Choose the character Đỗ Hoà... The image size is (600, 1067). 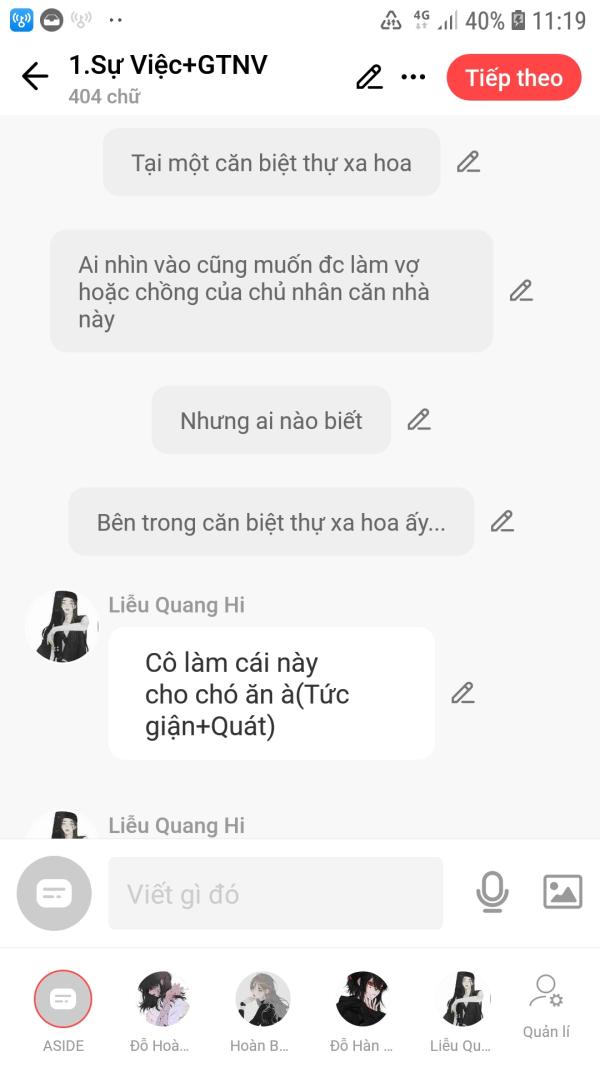click(x=160, y=1012)
